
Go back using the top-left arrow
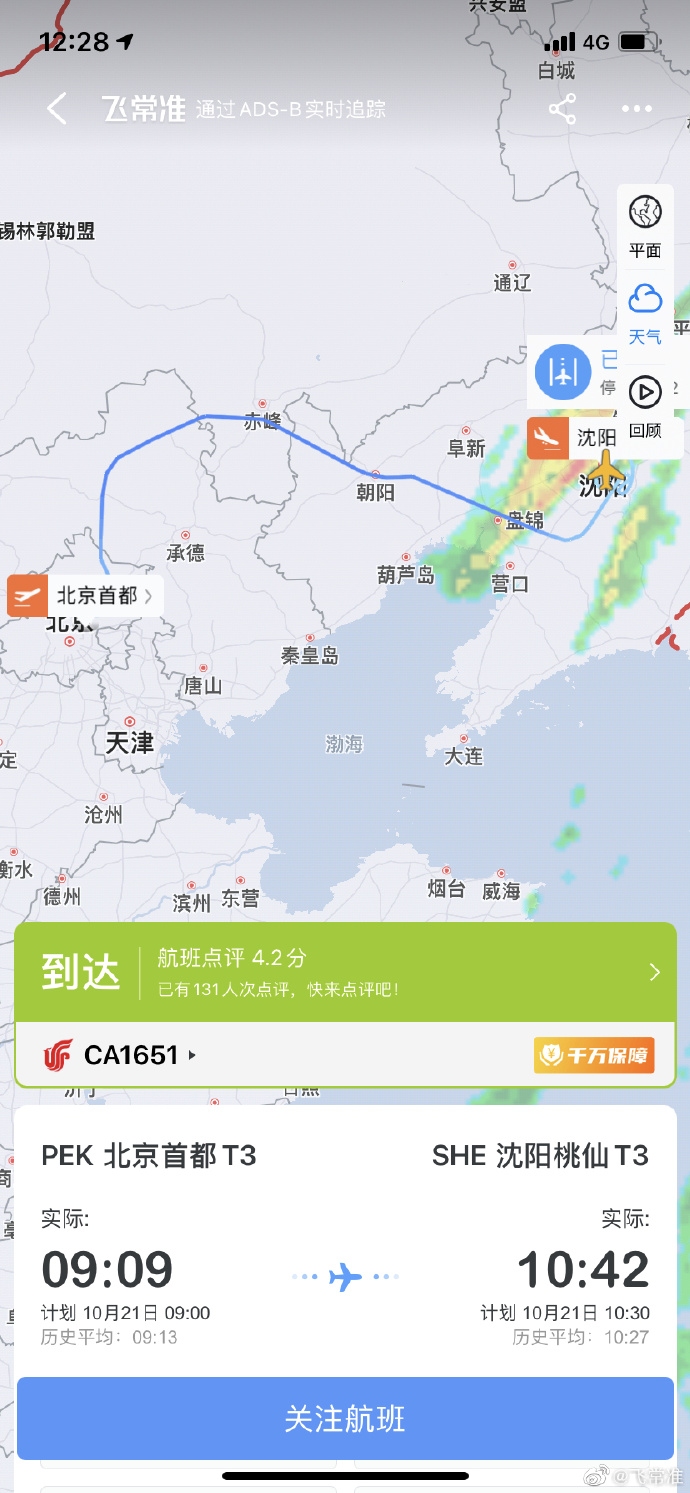click(x=57, y=109)
